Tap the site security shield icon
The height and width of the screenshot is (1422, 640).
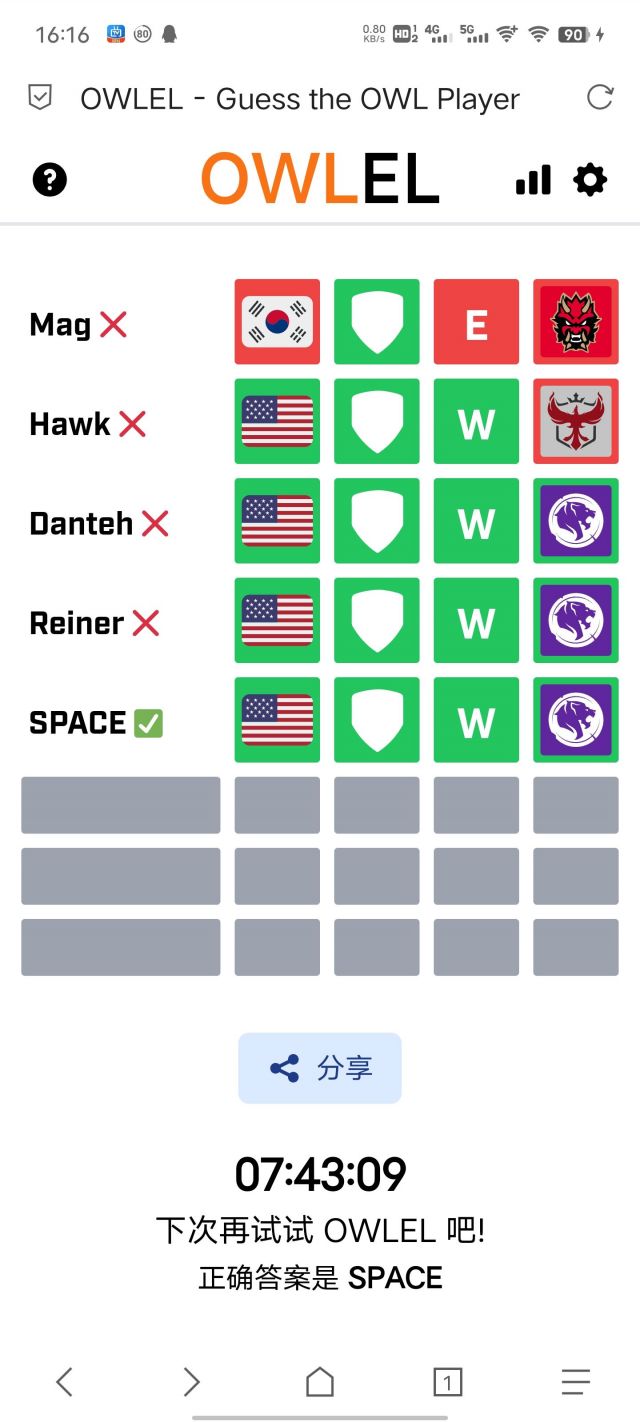pos(39,98)
